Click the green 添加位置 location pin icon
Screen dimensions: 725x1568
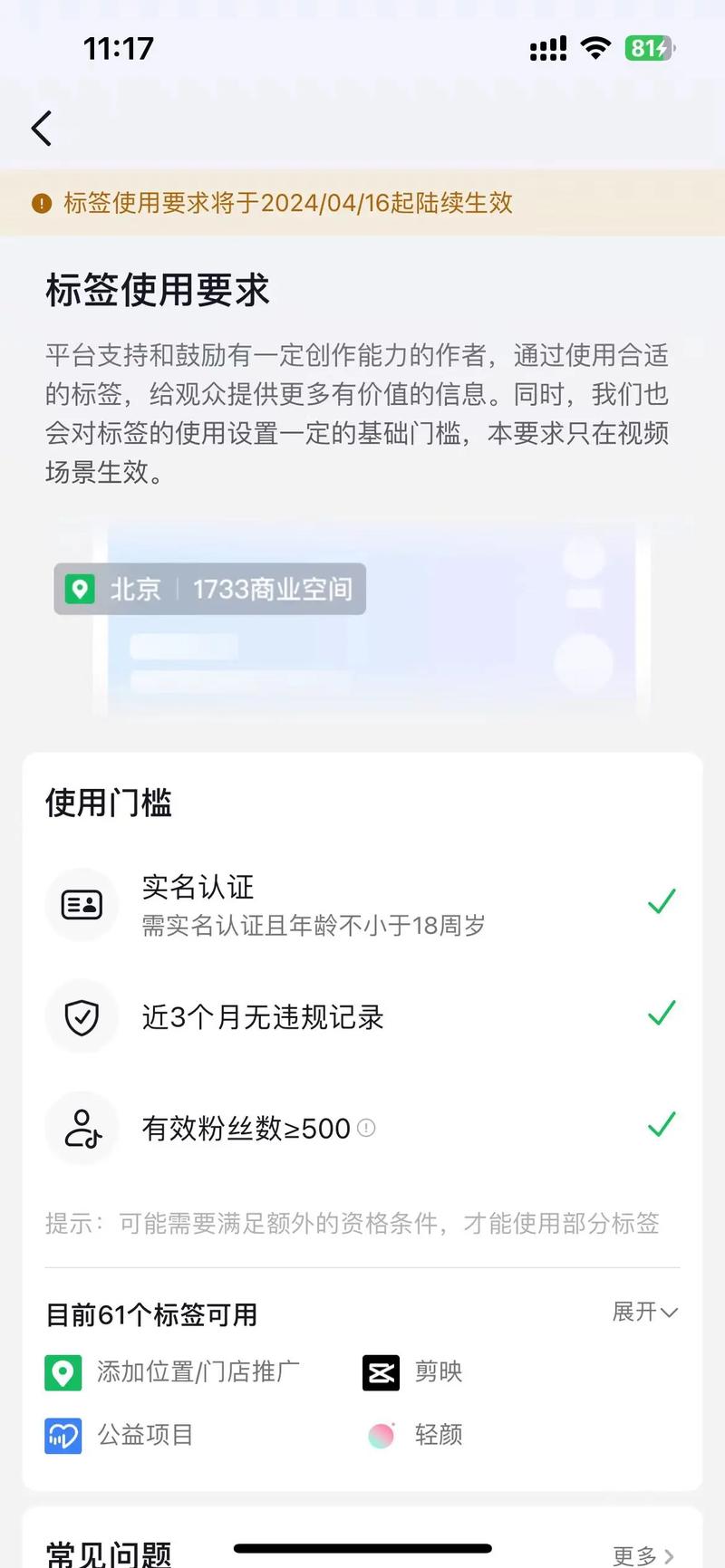pyautogui.click(x=62, y=1371)
